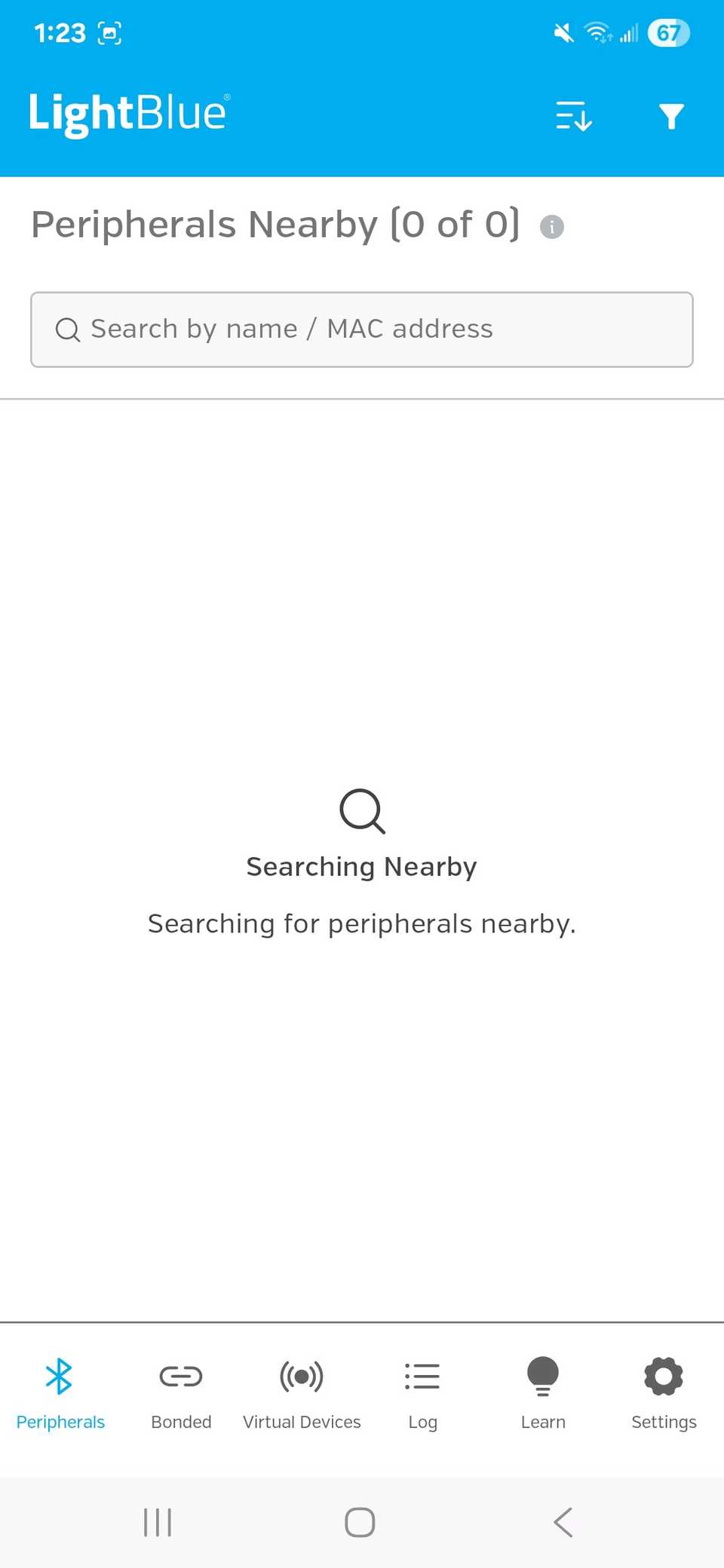The height and width of the screenshot is (1568, 724).
Task: Tap the info icon beside Peripherals Nearby
Action: (x=551, y=226)
